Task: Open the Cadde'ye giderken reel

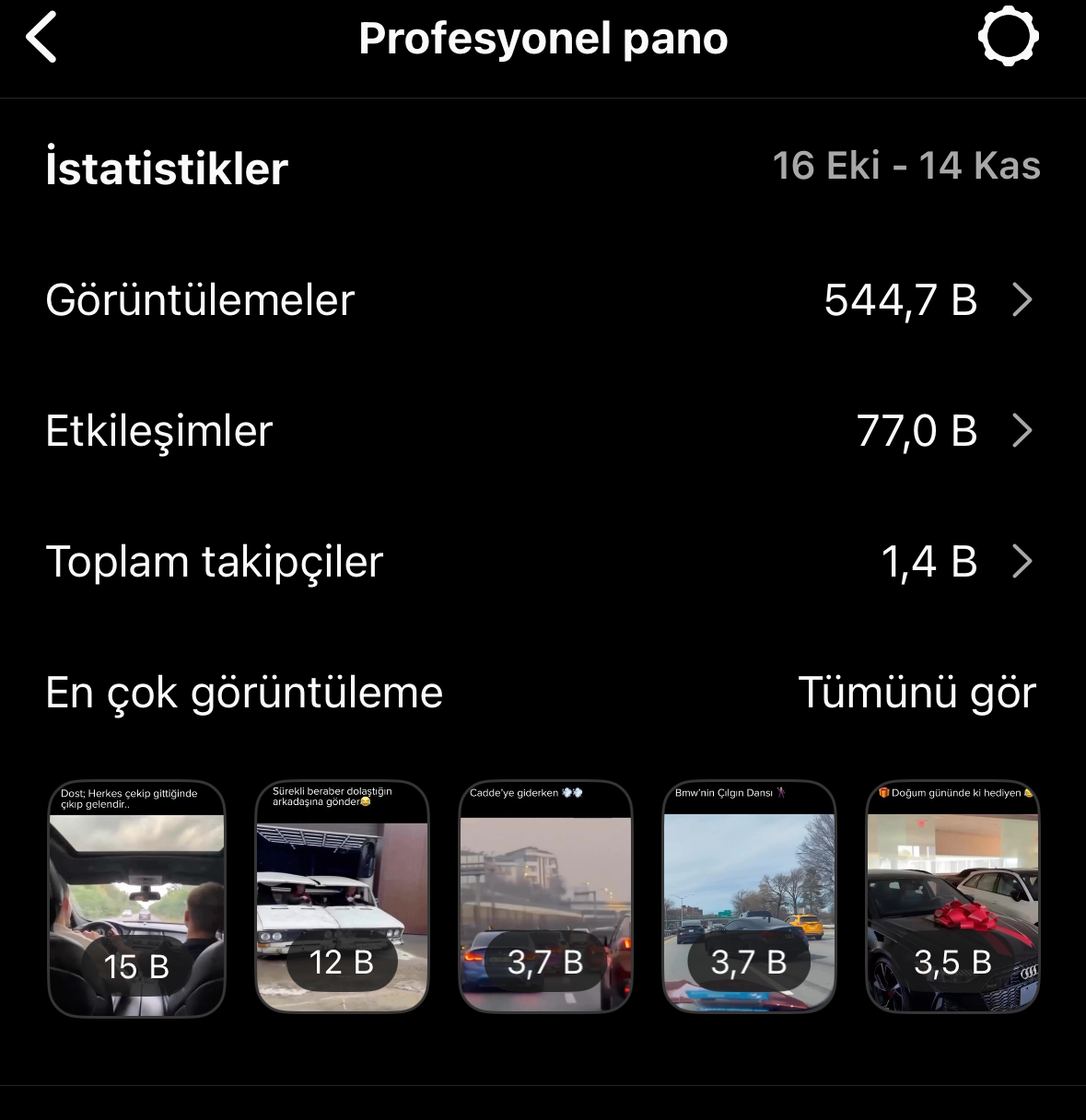Action: 545,896
